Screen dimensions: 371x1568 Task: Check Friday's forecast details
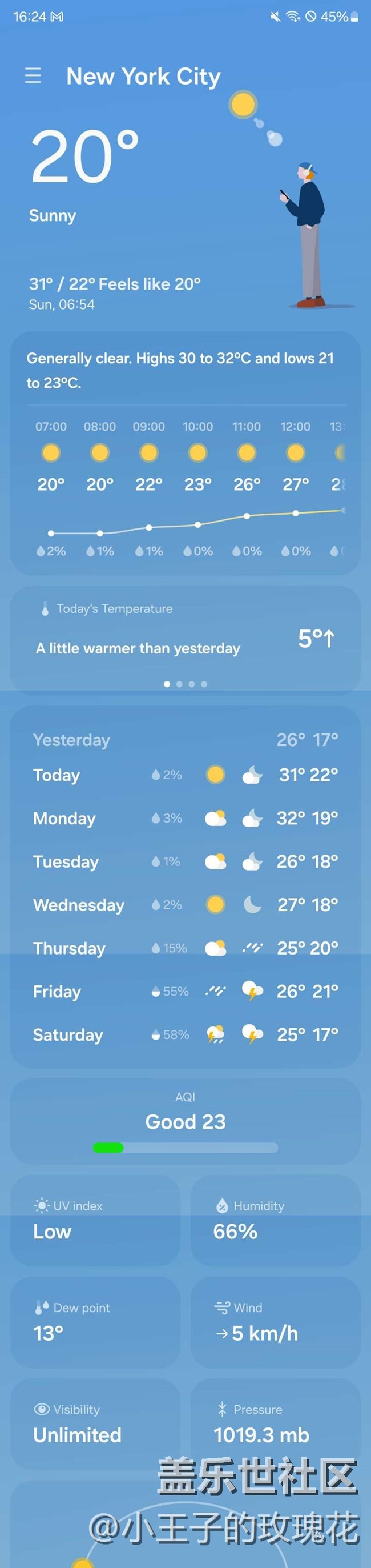(185, 991)
